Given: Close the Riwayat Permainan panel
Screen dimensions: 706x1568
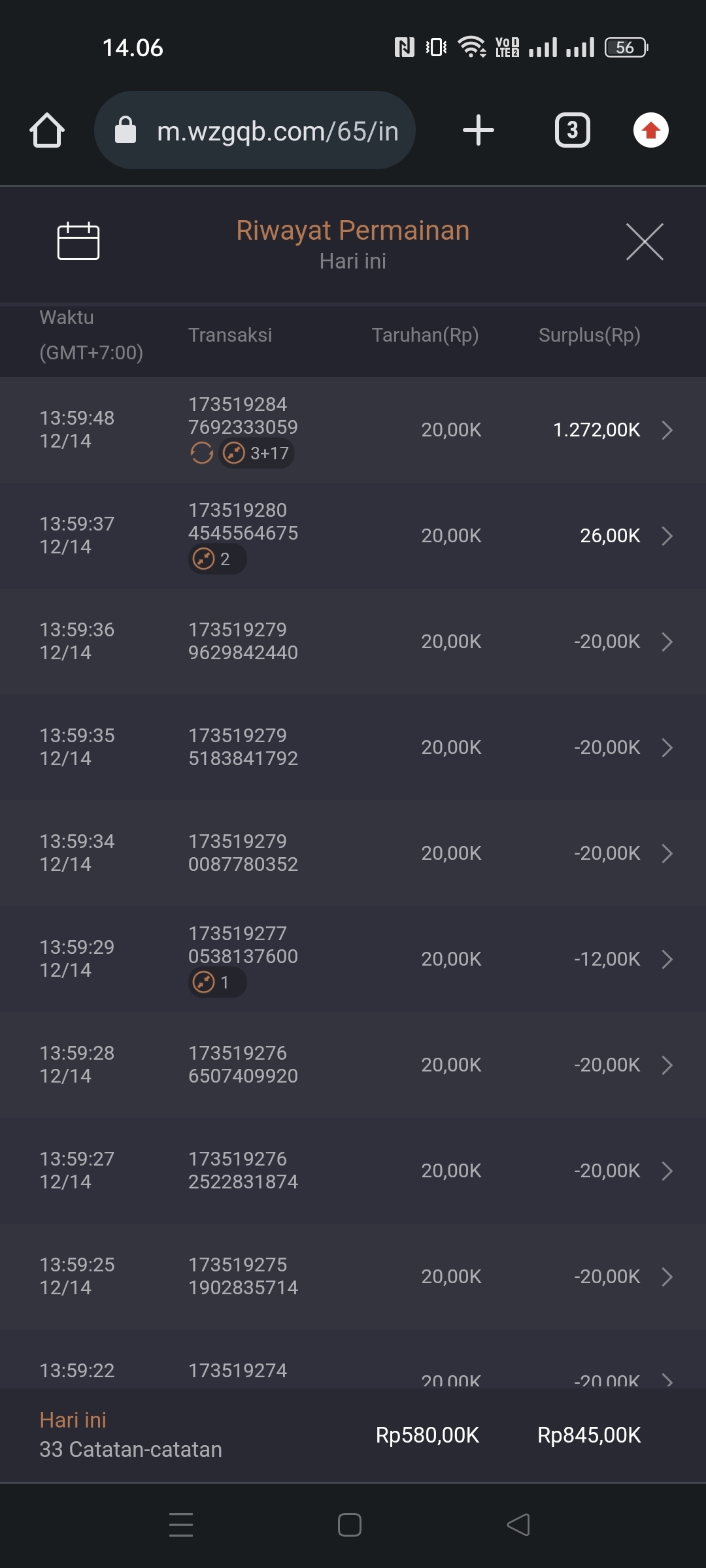Looking at the screenshot, I should 645,242.
